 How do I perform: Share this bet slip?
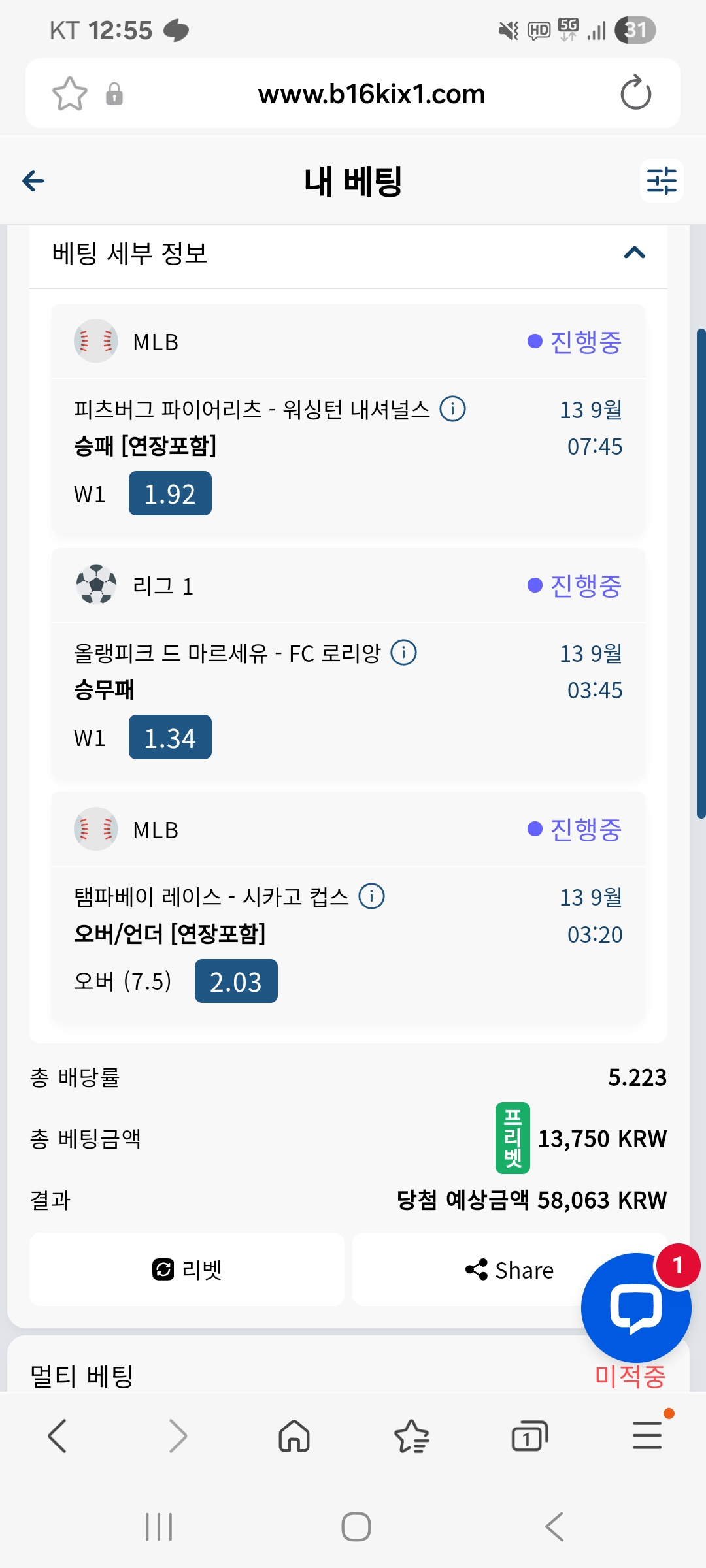[x=509, y=1269]
